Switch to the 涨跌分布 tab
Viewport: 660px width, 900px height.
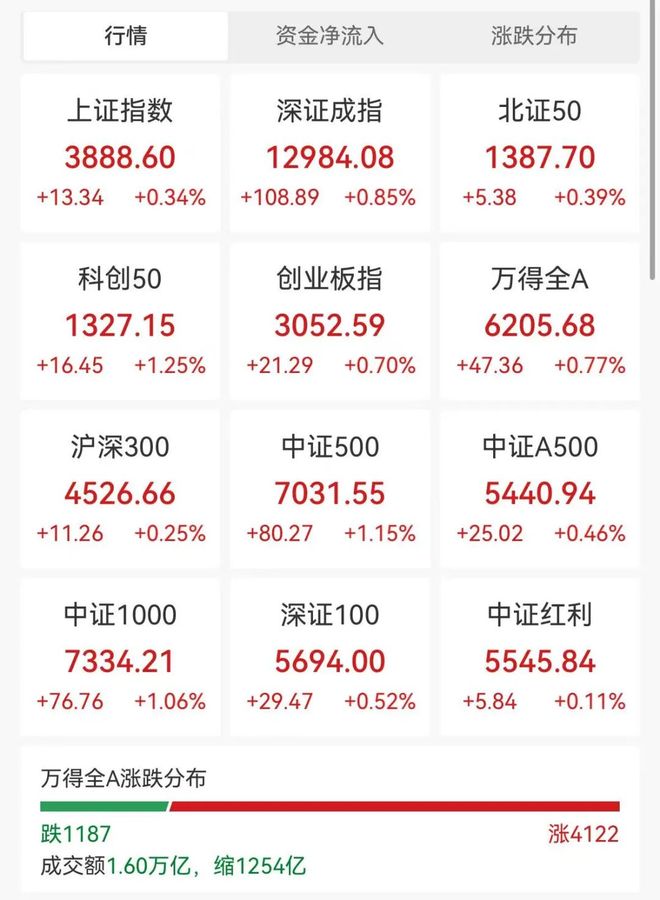pyautogui.click(x=534, y=36)
